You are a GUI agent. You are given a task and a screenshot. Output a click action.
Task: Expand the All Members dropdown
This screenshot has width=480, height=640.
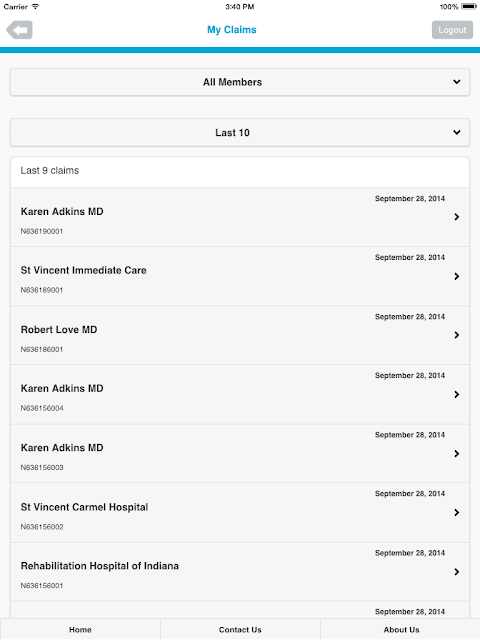(240, 82)
